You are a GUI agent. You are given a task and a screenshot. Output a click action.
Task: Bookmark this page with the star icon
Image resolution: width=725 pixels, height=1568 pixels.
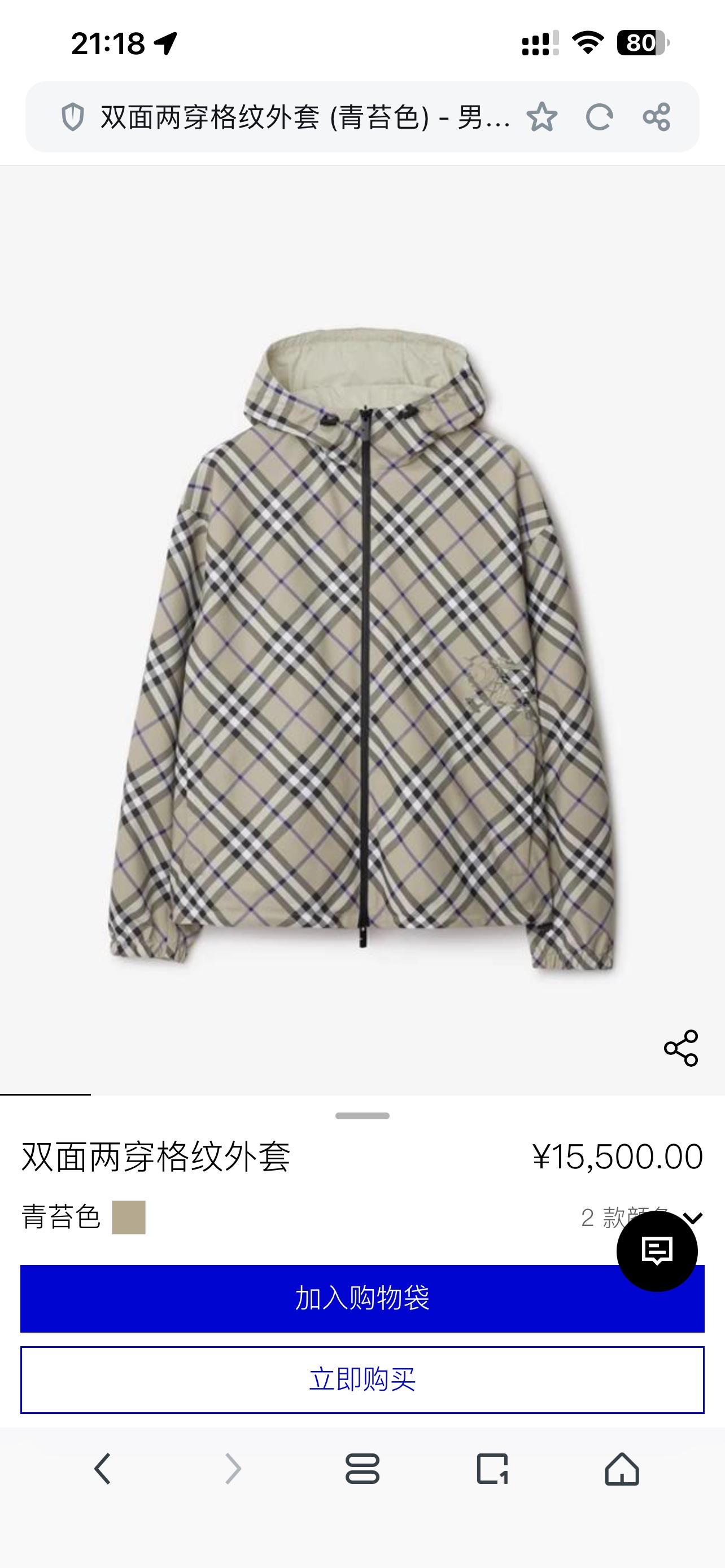click(x=541, y=117)
